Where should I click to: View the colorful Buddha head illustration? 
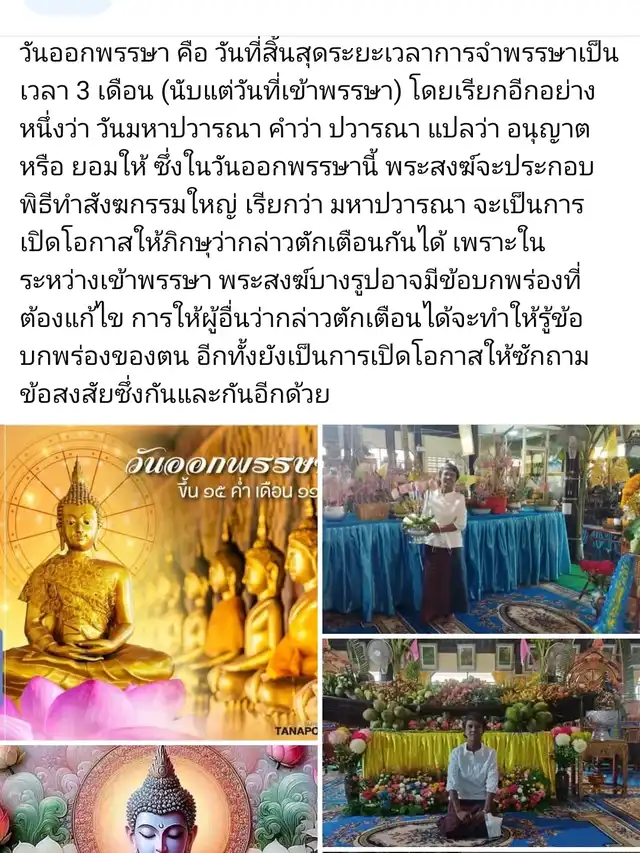point(159,799)
